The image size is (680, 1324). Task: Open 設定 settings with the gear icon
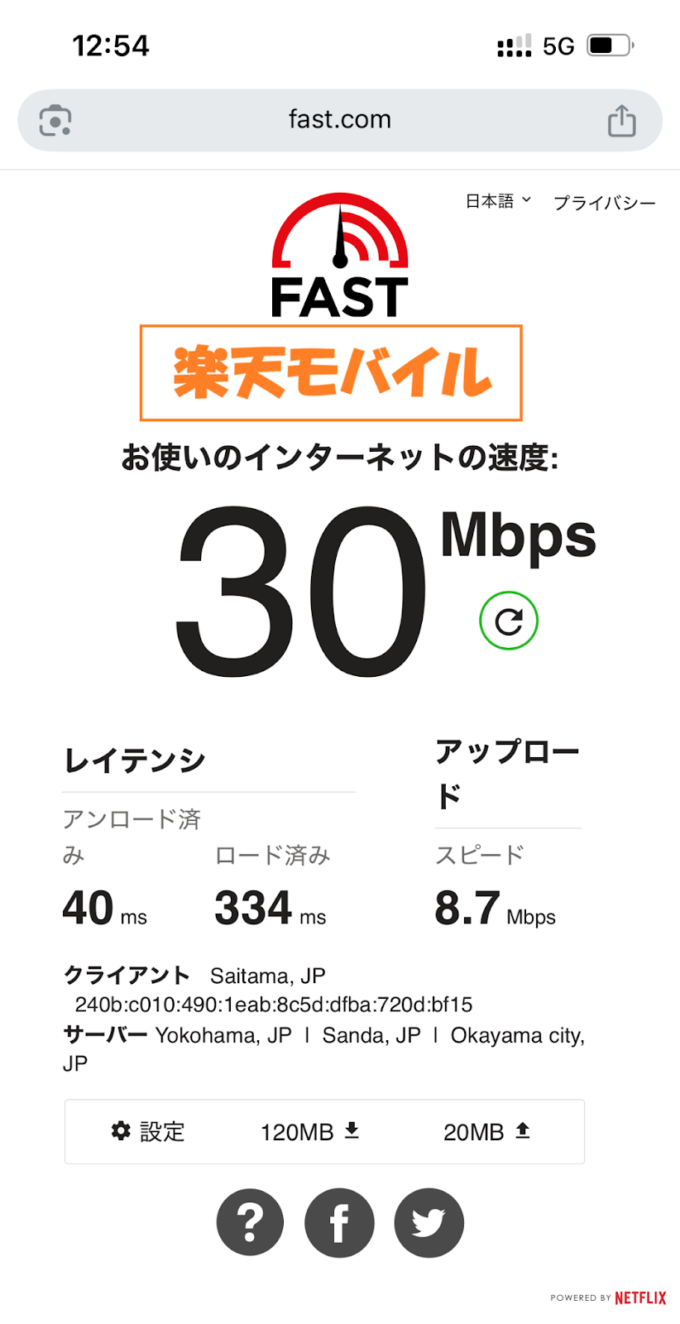click(148, 1131)
